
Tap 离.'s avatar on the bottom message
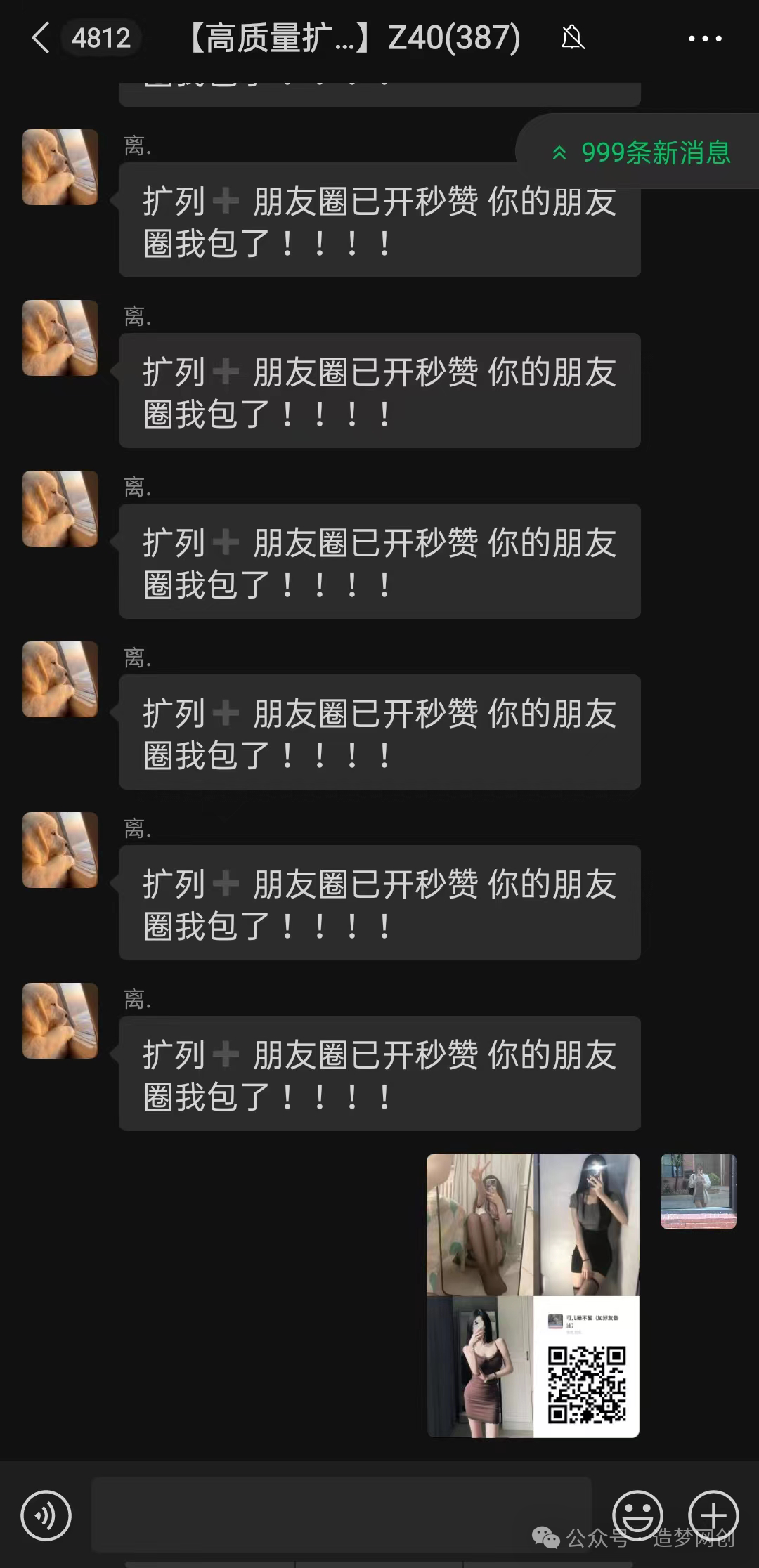click(60, 1021)
